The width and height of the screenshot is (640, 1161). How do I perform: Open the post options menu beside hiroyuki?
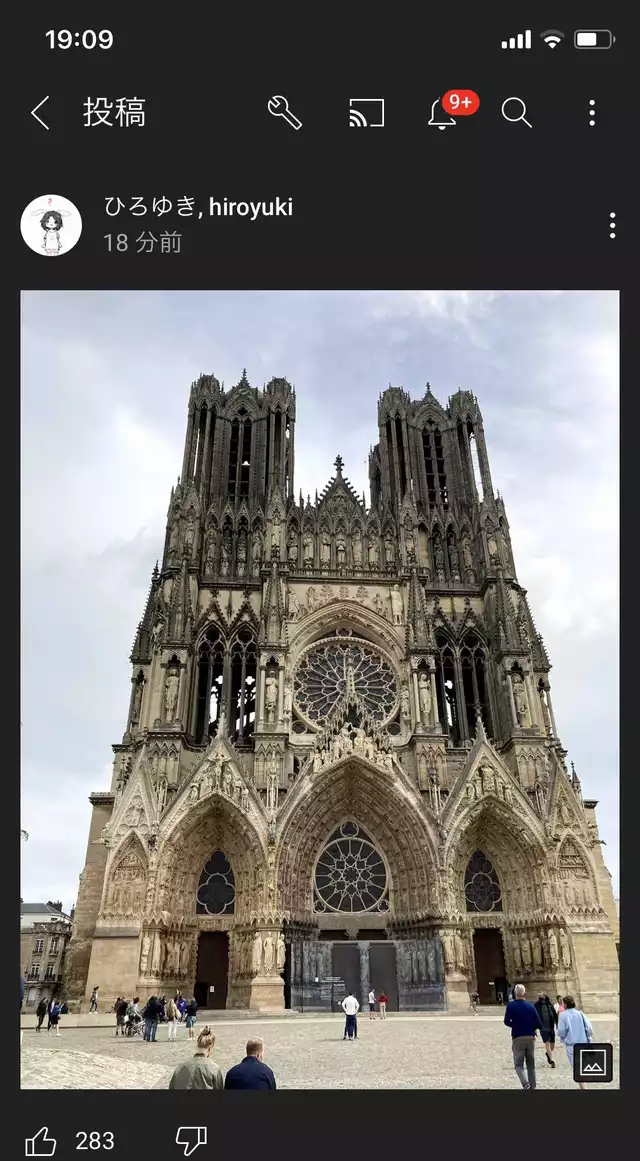(612, 225)
